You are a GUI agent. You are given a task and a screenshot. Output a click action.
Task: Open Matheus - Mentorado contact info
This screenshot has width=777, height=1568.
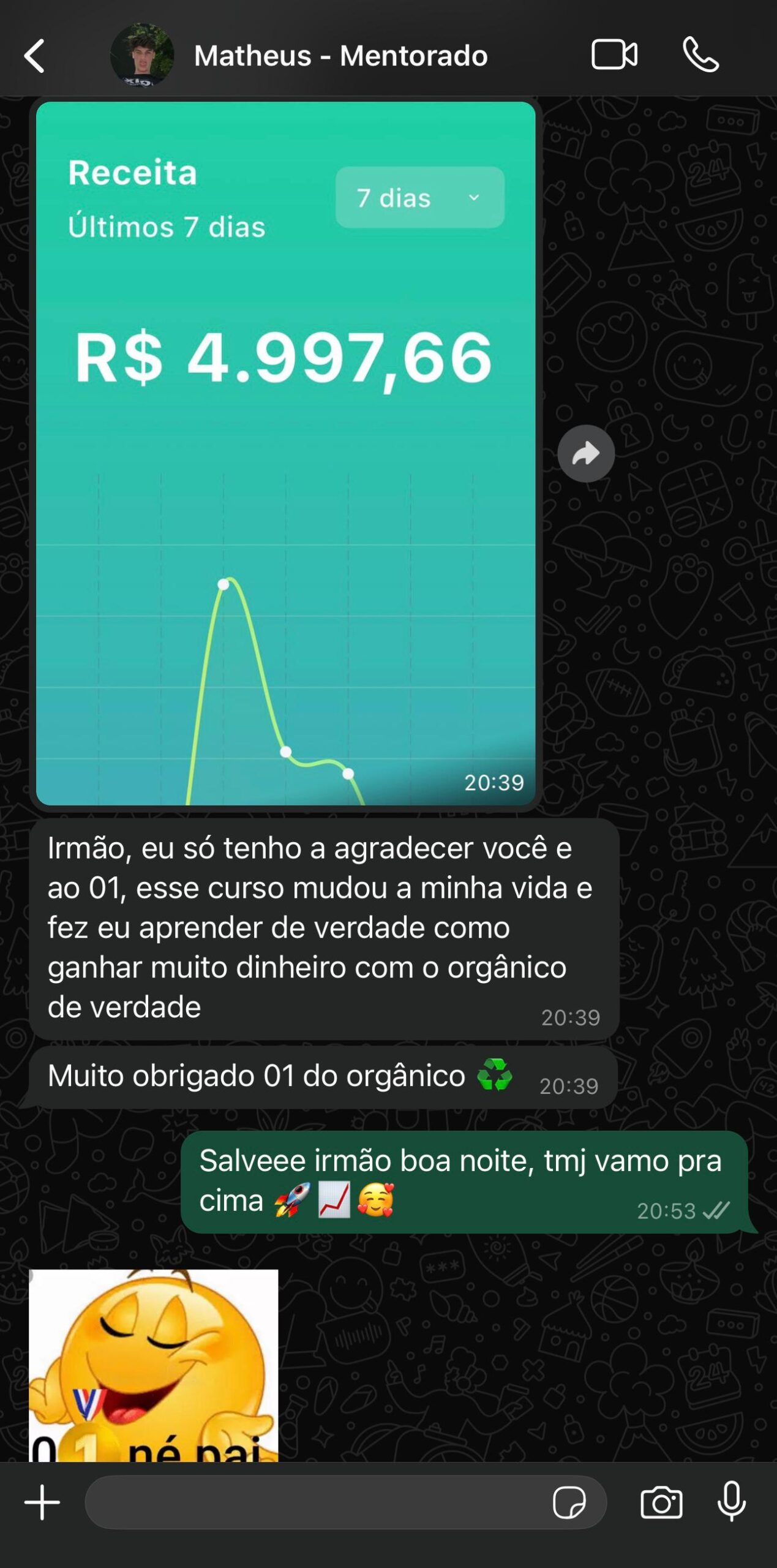[340, 56]
